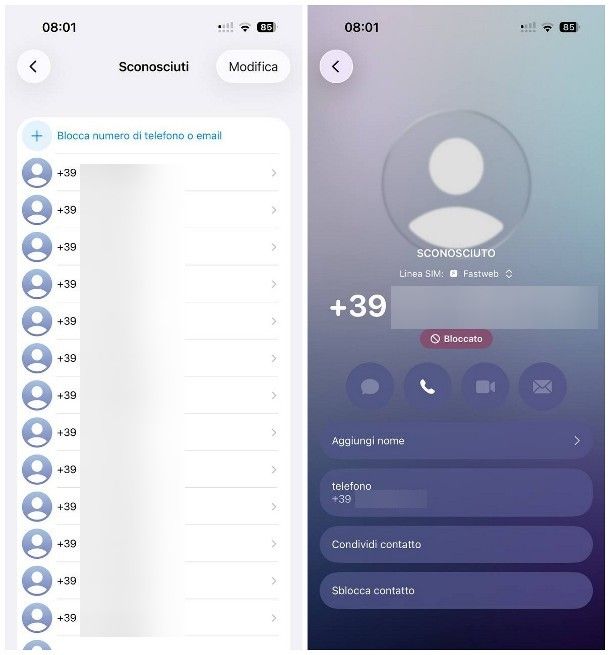The image size is (610, 655).
Task: Open Aggiungi nome
Action: pos(455,441)
